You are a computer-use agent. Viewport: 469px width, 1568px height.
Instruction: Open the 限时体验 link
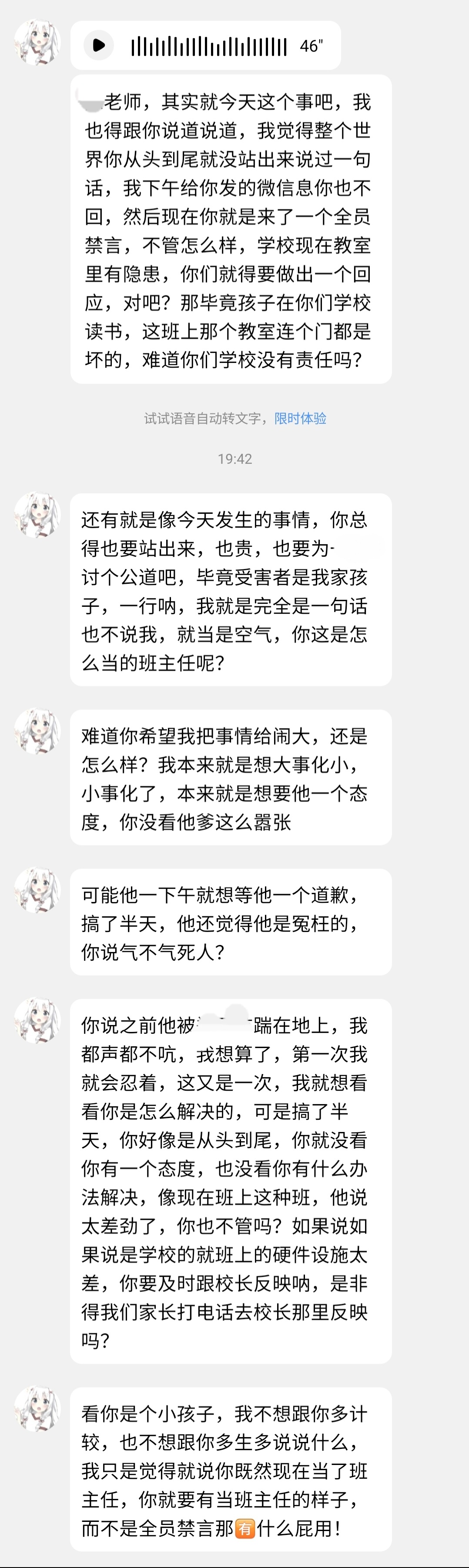pyautogui.click(x=300, y=418)
